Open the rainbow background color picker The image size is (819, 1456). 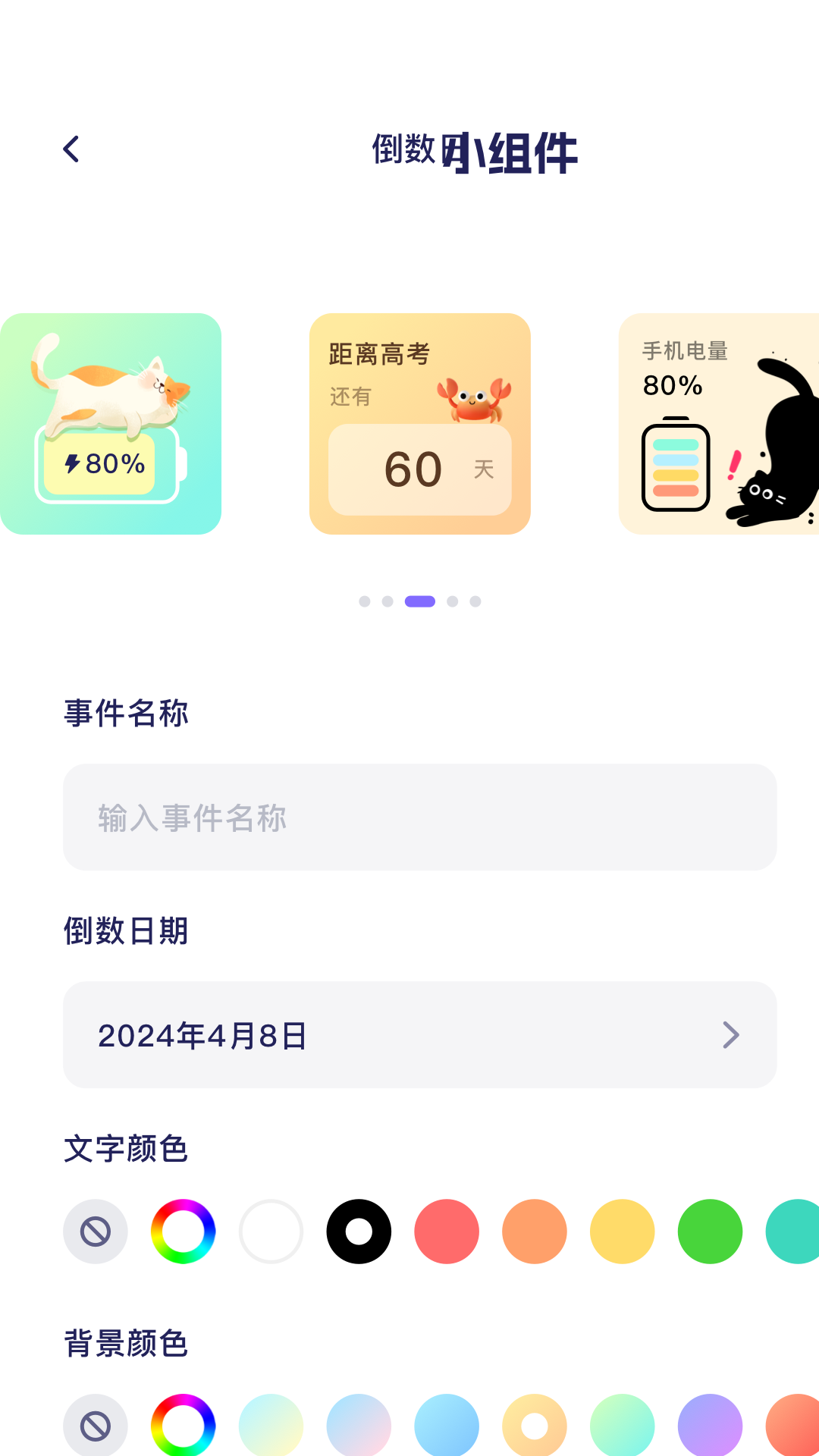(183, 1425)
